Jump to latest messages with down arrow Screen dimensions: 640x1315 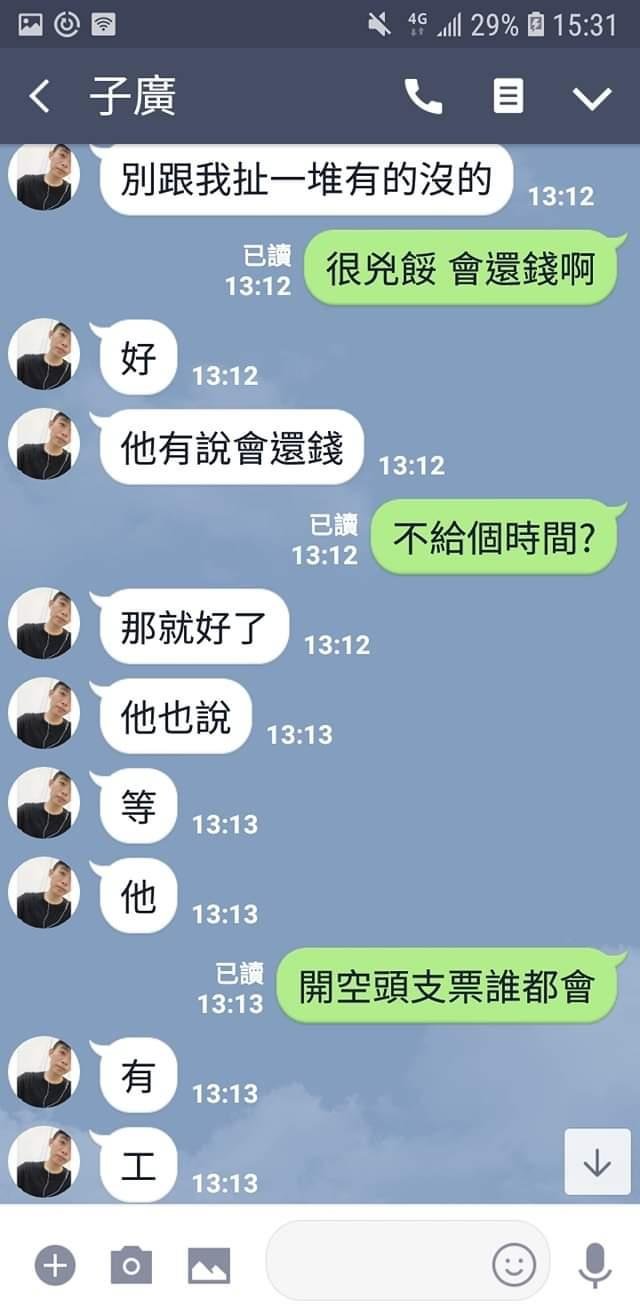point(597,1162)
